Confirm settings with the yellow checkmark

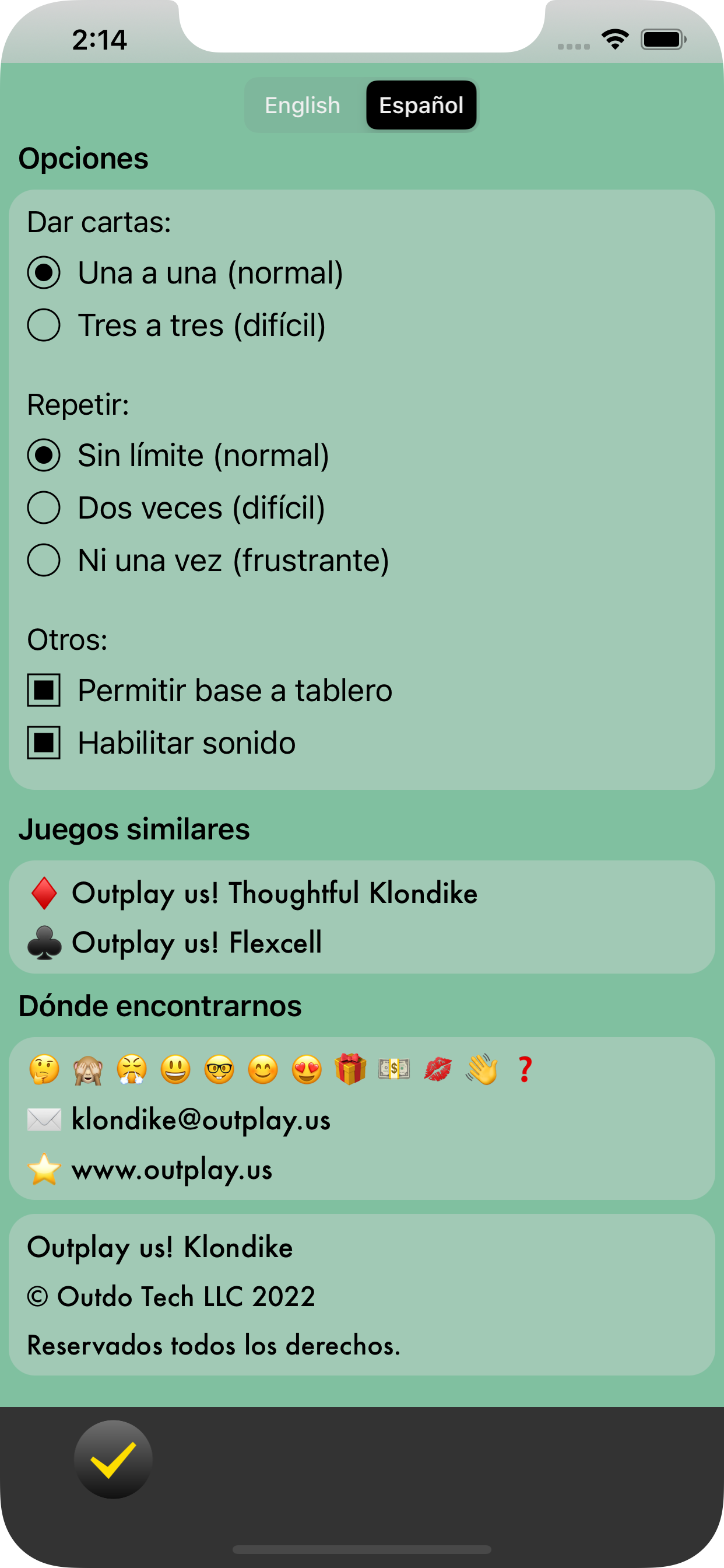(x=113, y=1459)
